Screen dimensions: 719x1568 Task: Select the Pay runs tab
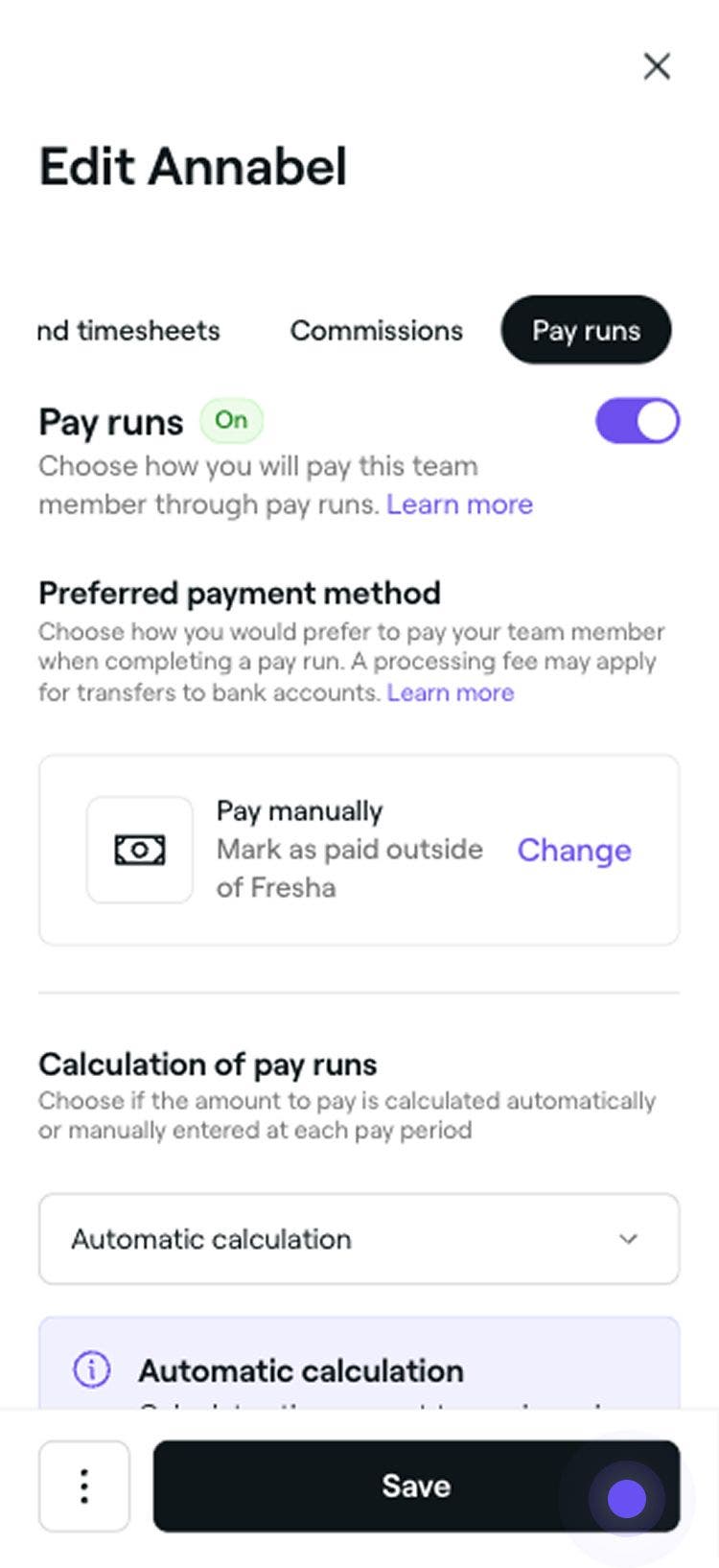point(586,331)
